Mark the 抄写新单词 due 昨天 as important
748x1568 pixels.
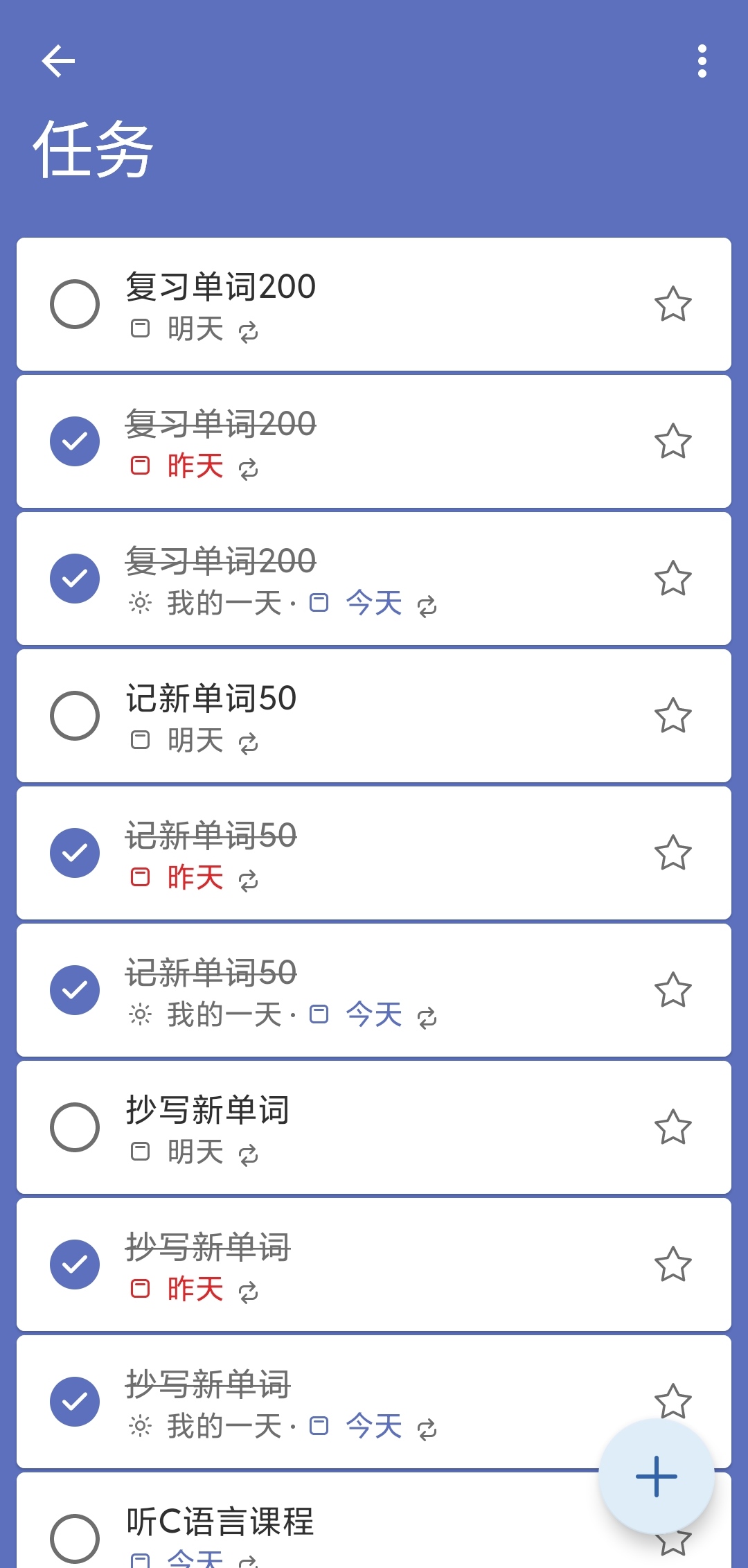[673, 1265]
